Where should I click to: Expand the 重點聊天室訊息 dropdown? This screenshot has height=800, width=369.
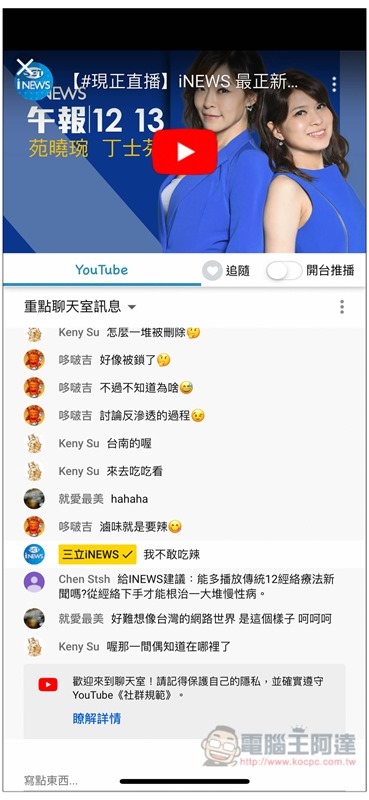(80, 306)
